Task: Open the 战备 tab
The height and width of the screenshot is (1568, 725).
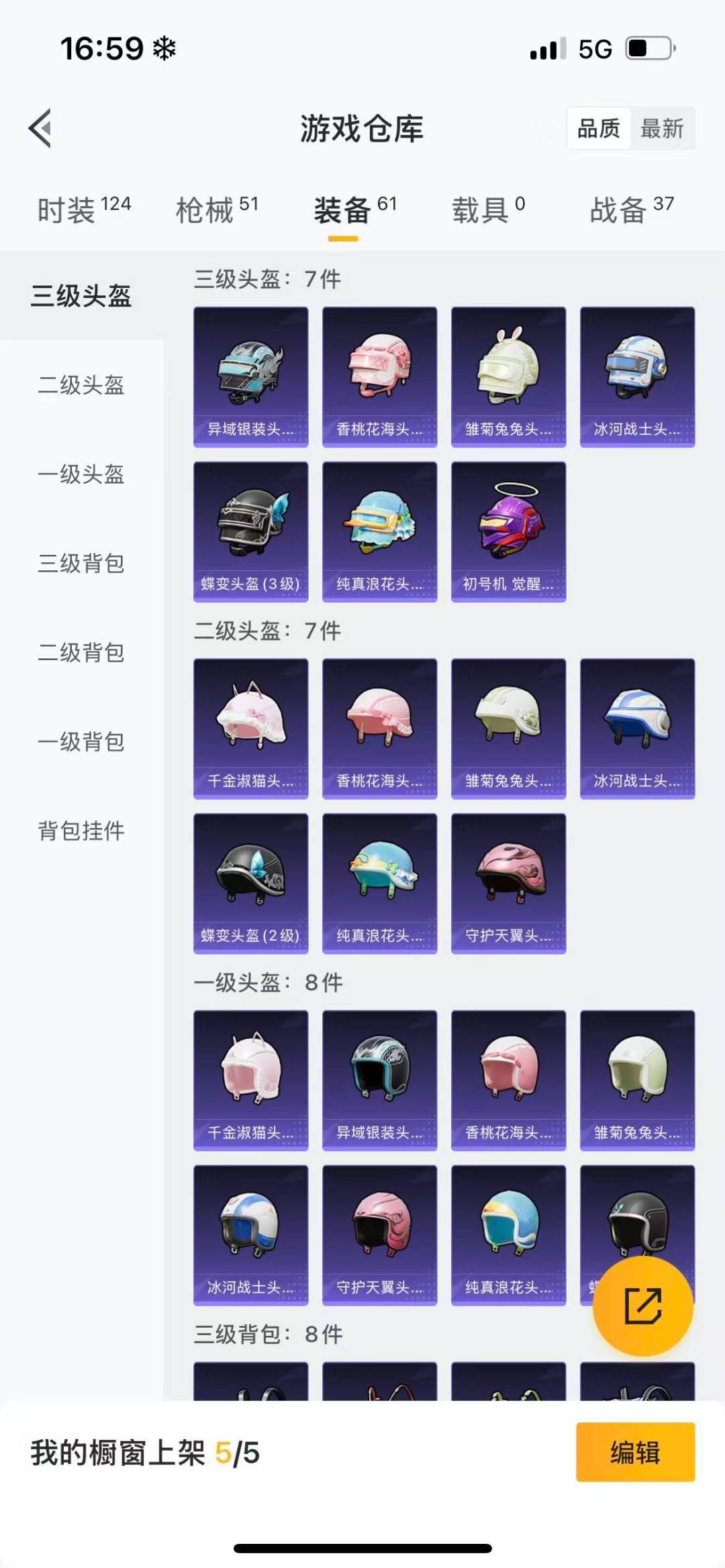Action: [x=631, y=210]
